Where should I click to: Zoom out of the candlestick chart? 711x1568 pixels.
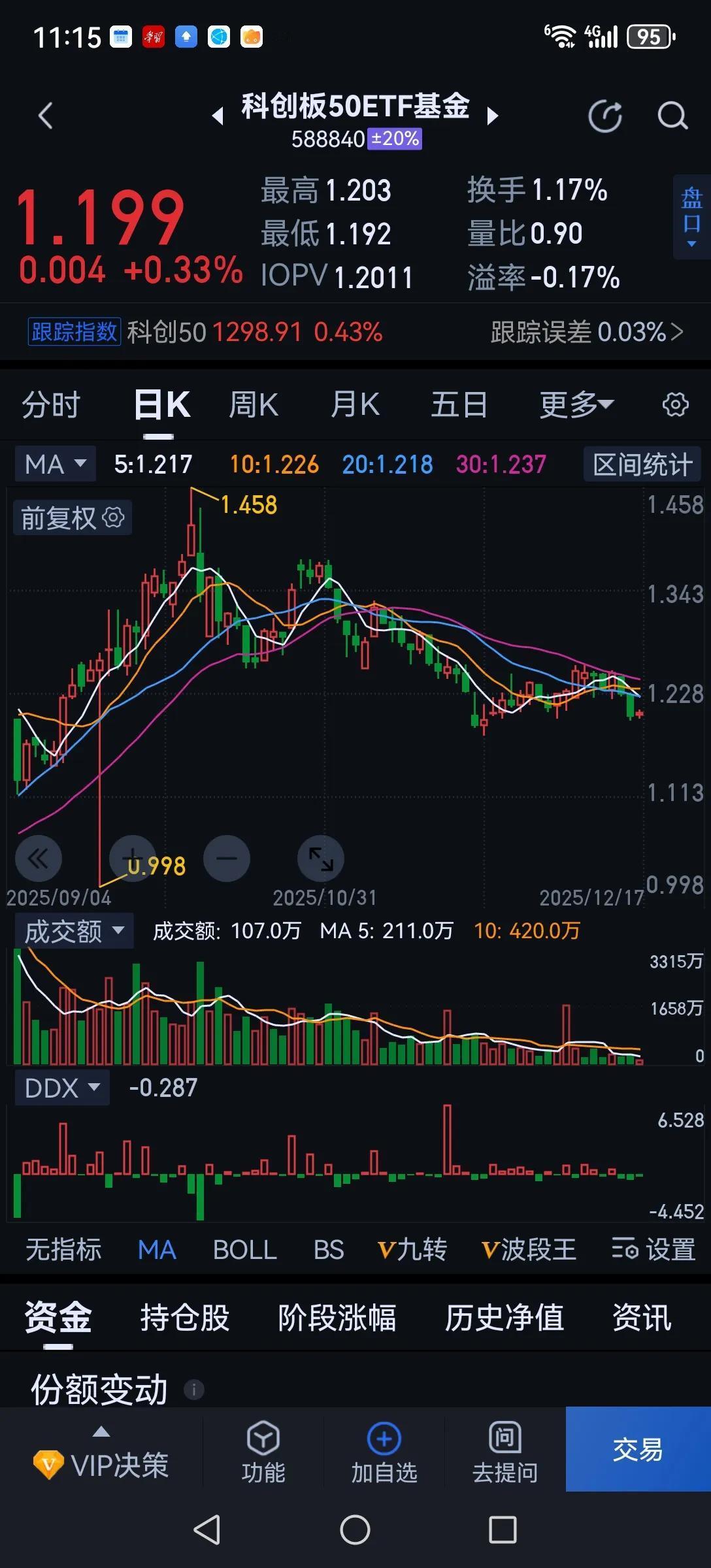tap(227, 859)
